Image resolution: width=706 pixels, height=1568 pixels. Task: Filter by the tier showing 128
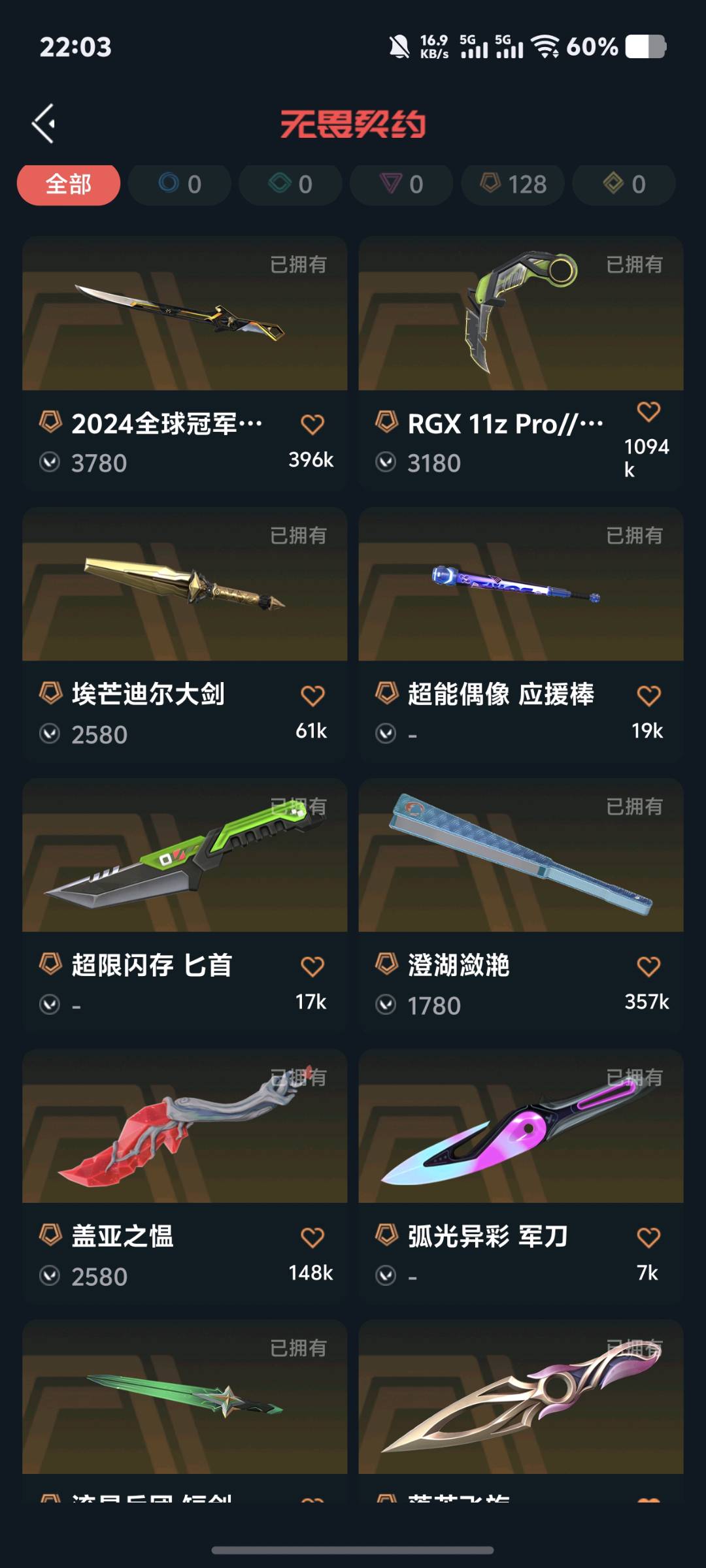[513, 184]
